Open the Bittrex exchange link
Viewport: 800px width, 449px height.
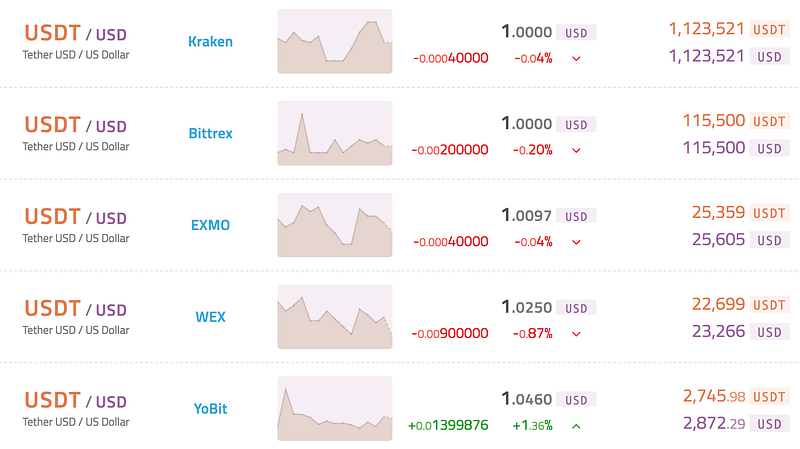(210, 133)
